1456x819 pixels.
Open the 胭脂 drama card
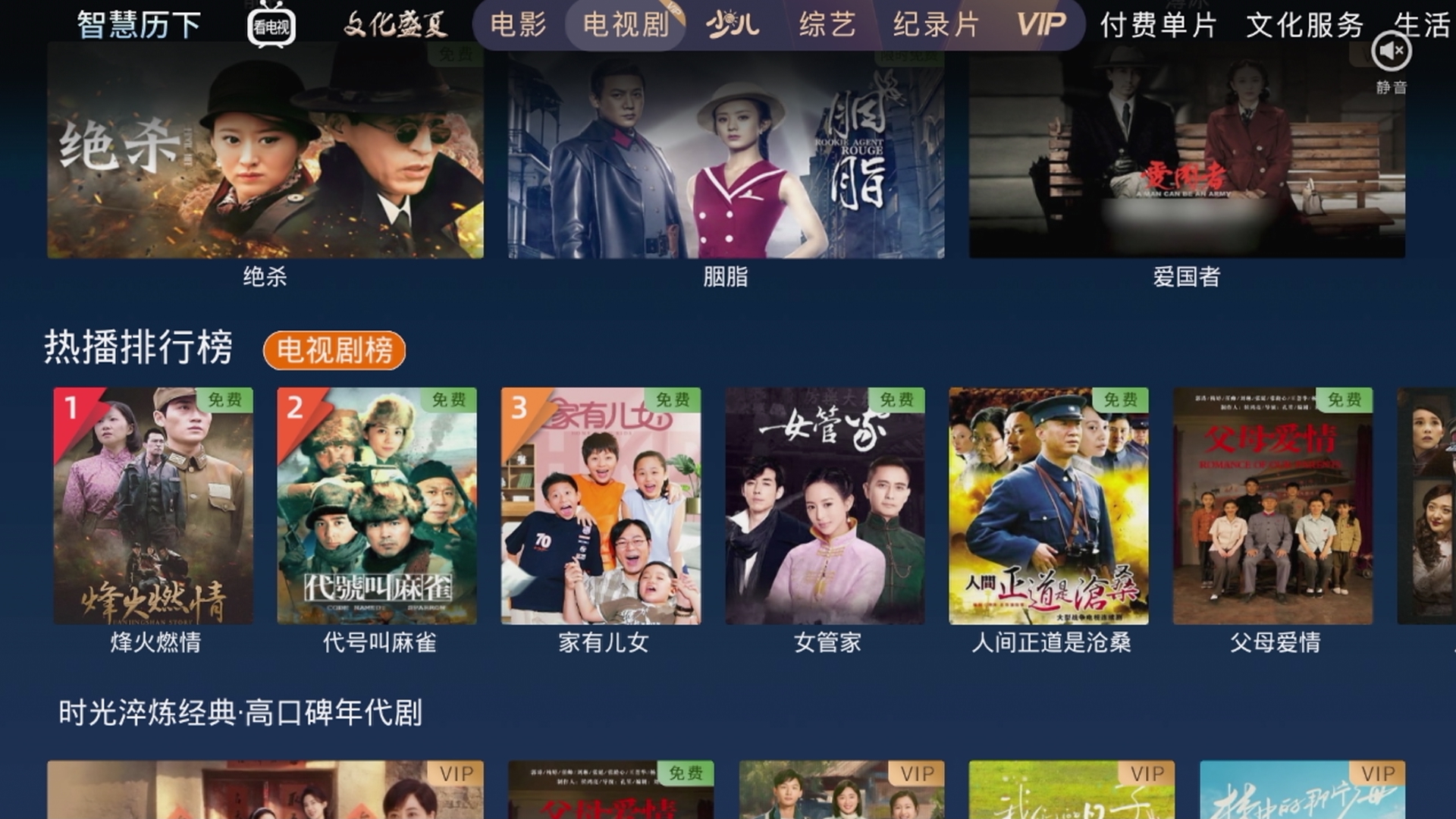(x=726, y=152)
